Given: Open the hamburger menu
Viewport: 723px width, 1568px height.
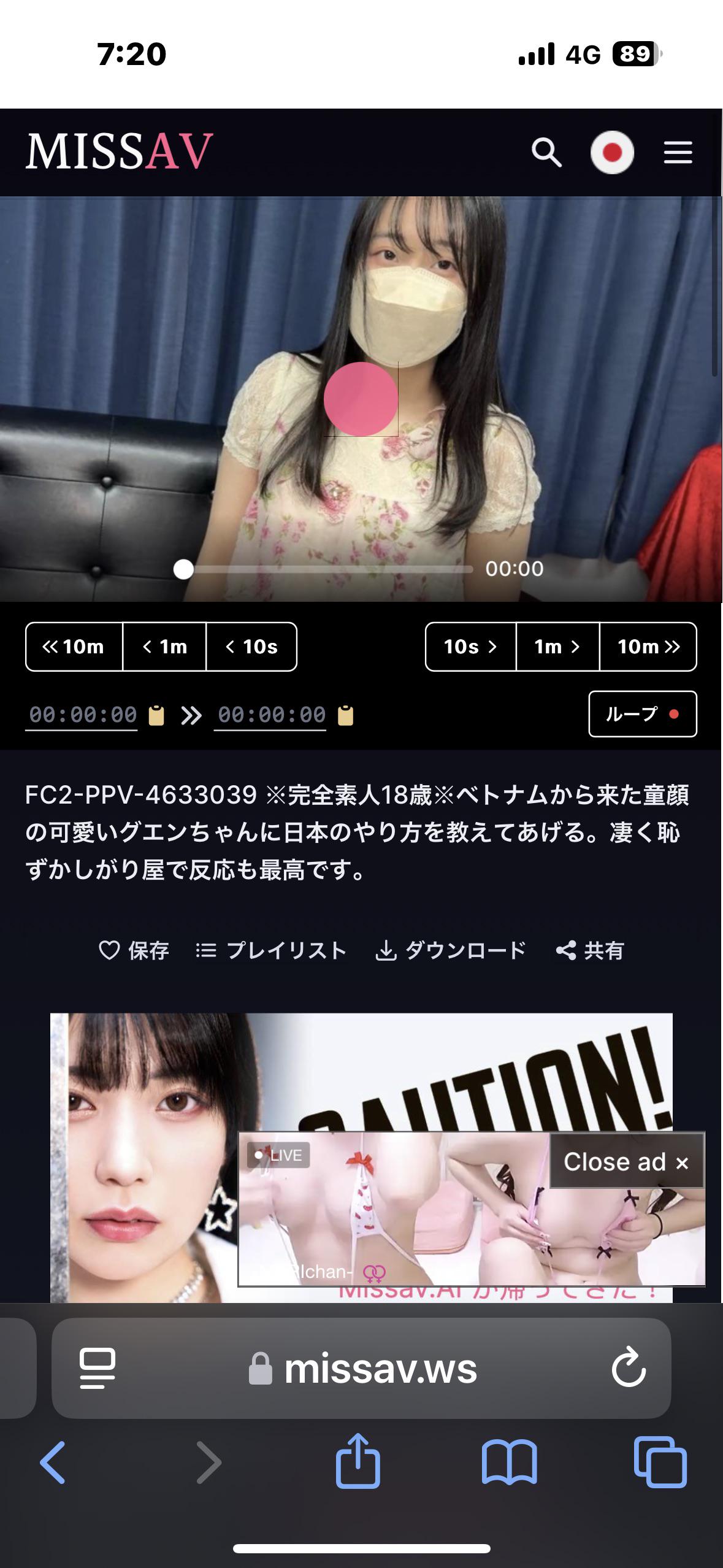Looking at the screenshot, I should (678, 153).
